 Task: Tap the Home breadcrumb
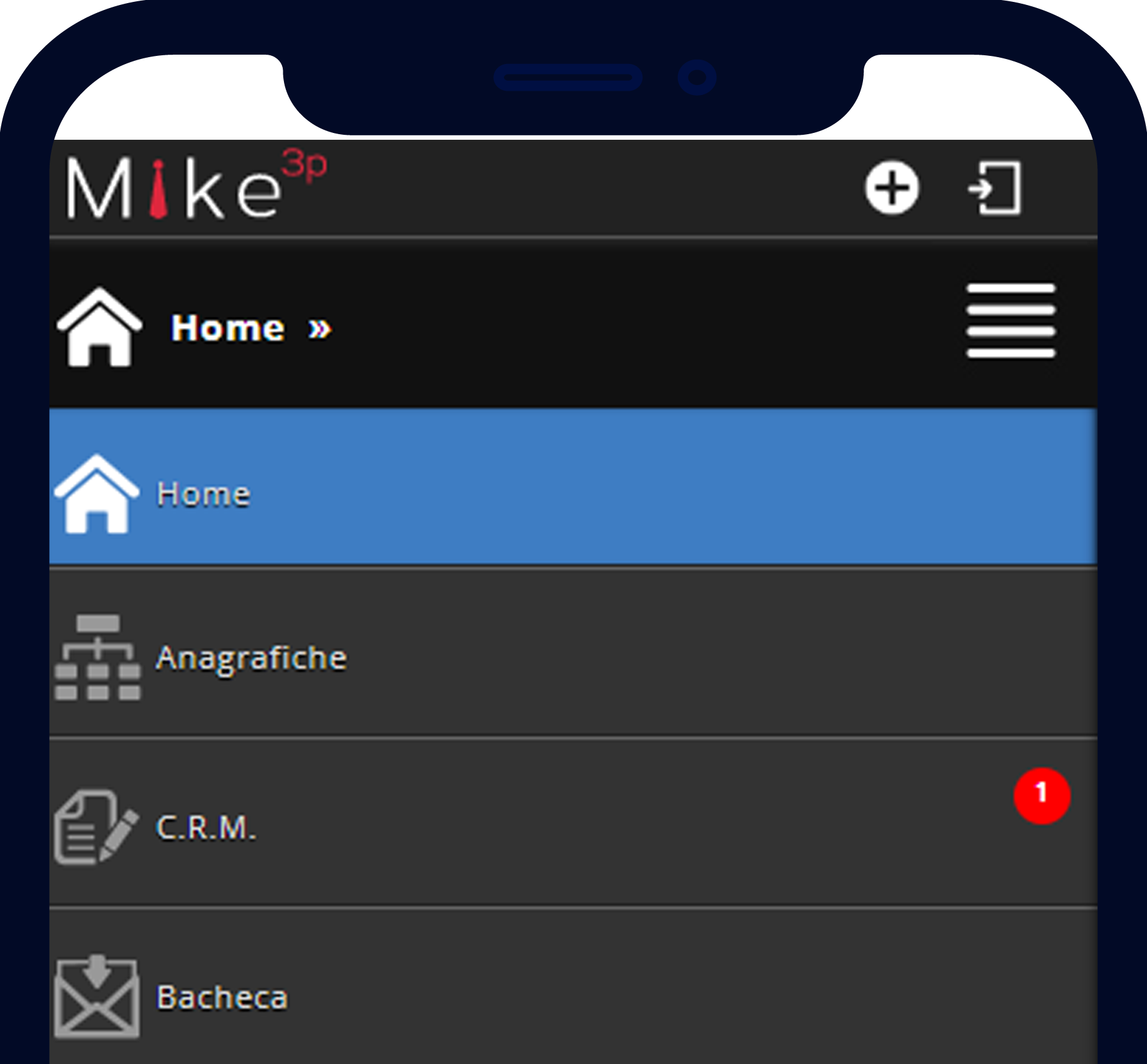228,327
